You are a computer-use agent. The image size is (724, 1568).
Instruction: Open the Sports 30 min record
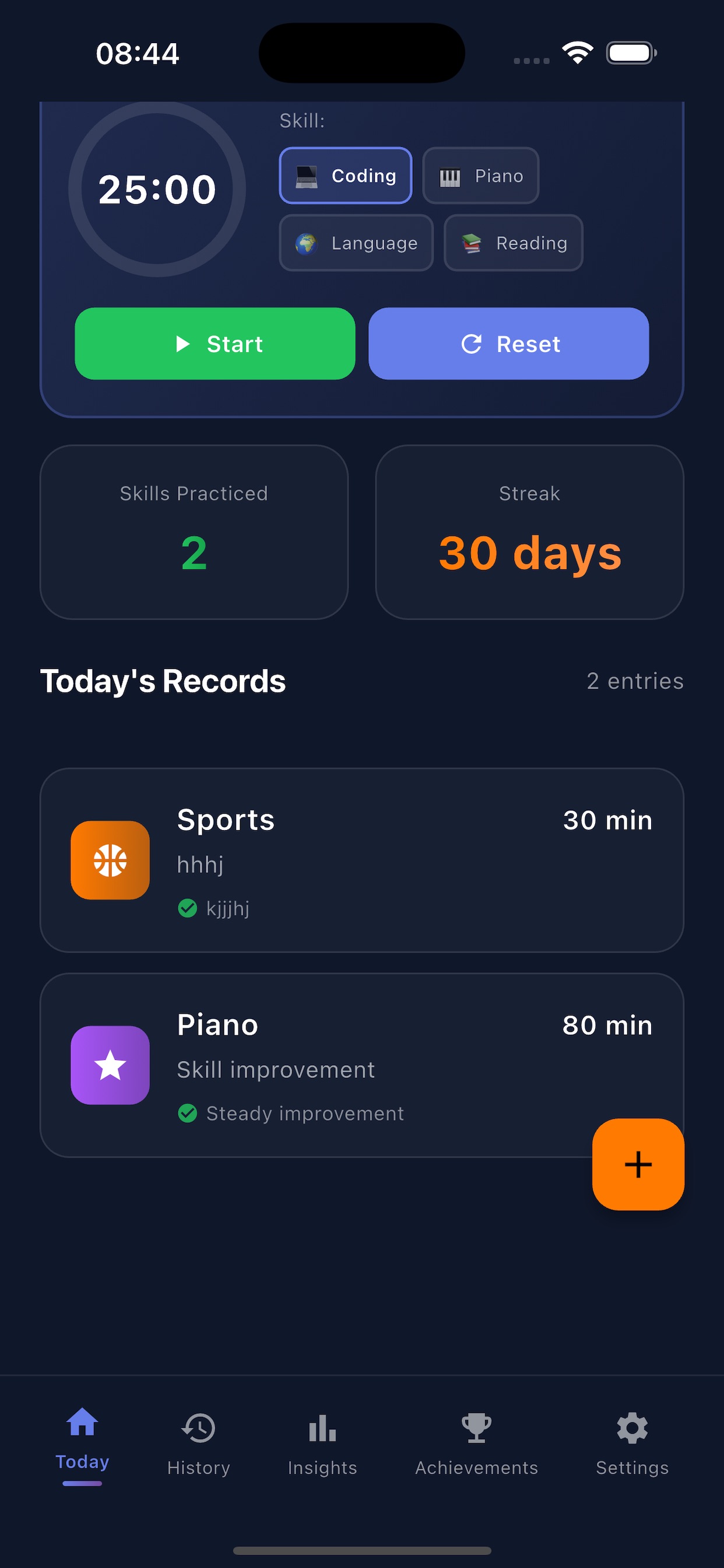361,860
